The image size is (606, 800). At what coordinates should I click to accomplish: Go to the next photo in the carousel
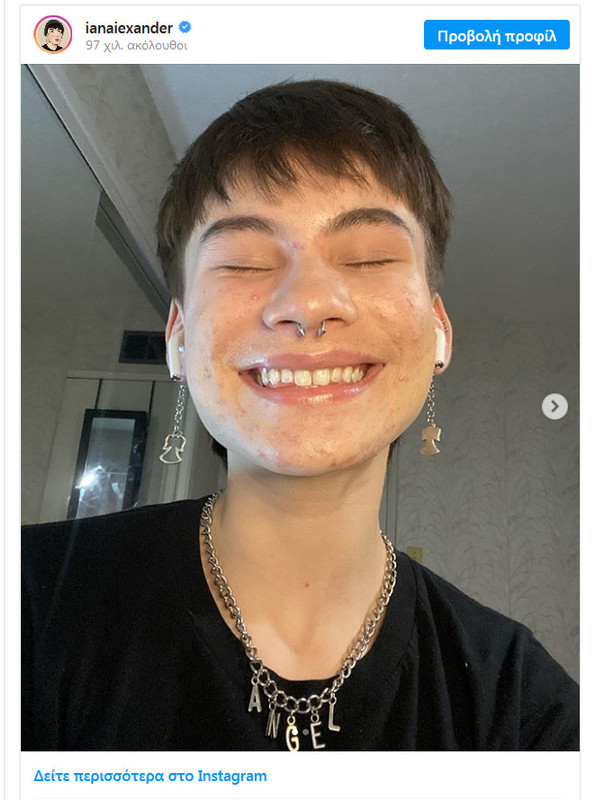[554, 406]
